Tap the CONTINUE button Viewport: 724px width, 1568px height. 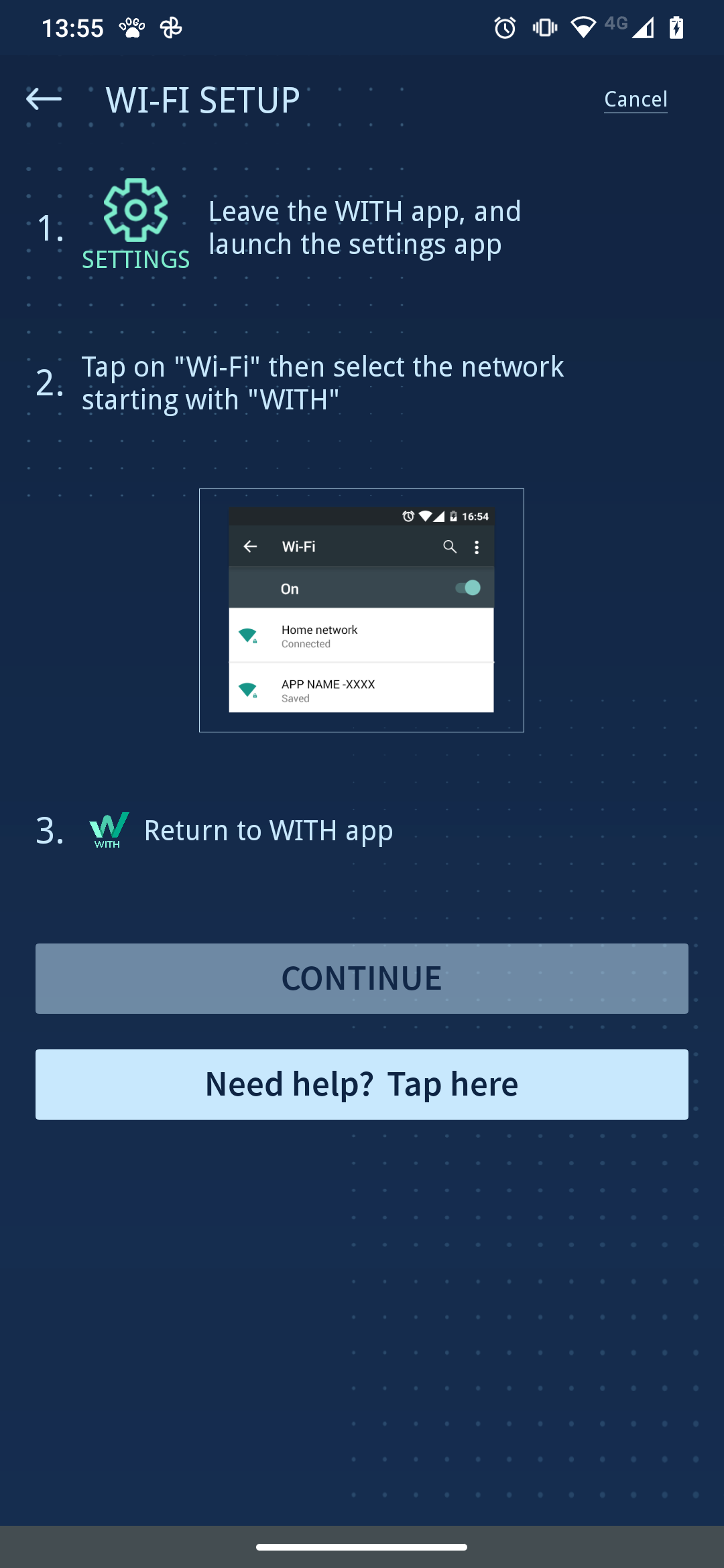pos(362,978)
